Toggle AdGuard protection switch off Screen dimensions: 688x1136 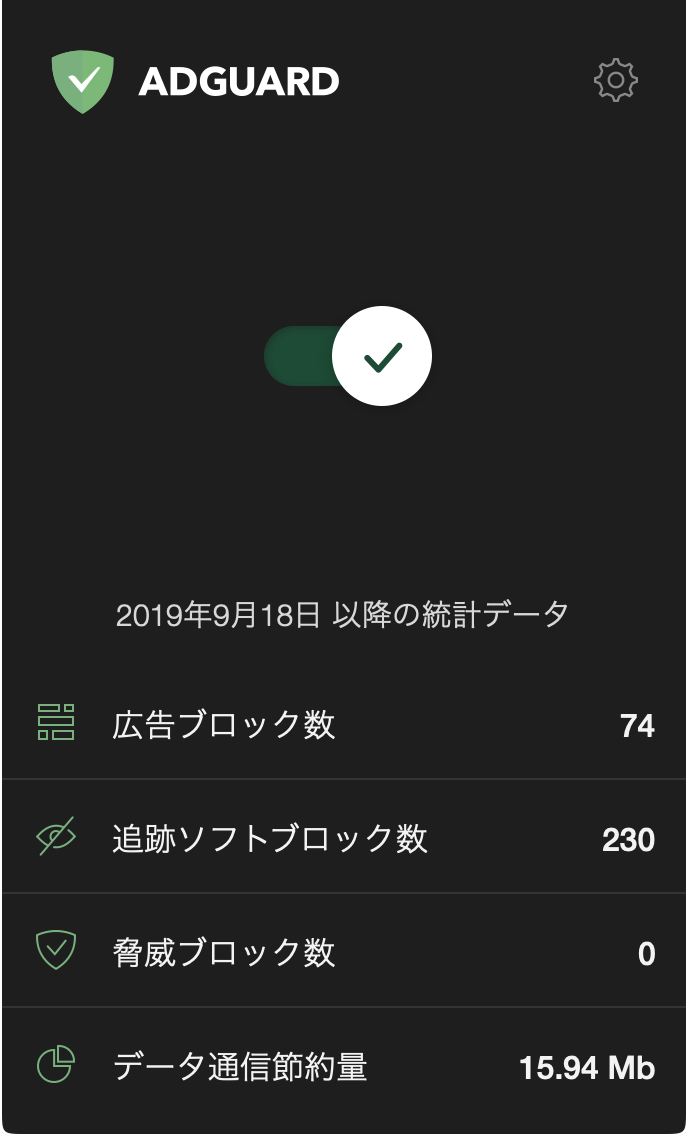coord(350,357)
